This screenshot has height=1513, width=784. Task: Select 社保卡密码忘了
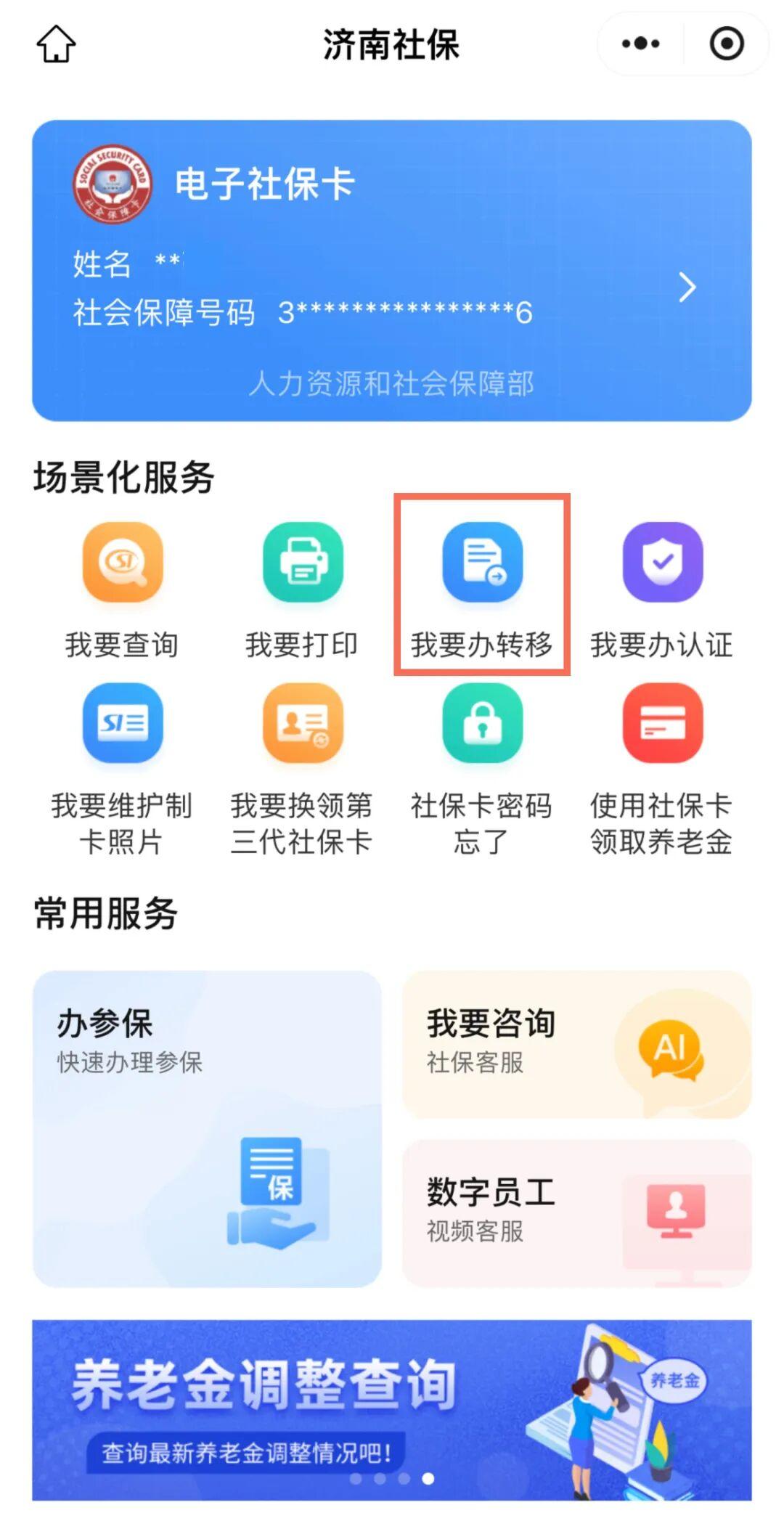482,768
